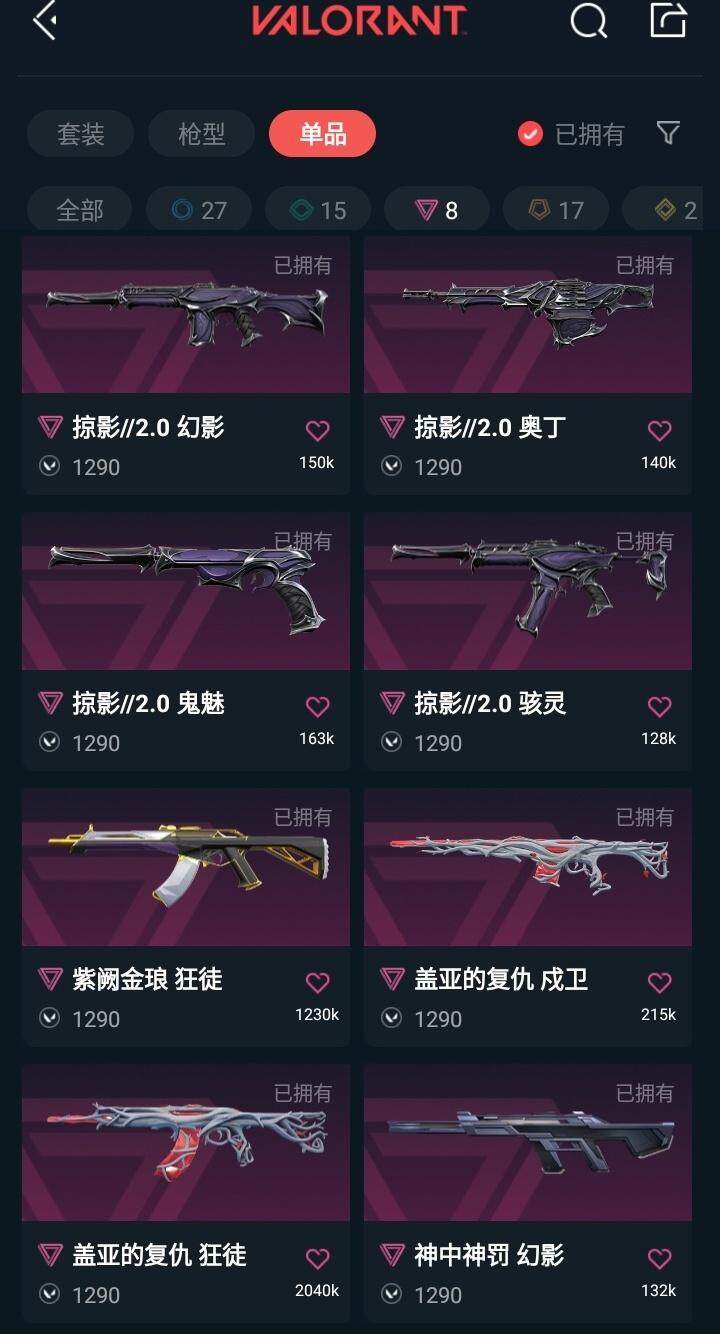The height and width of the screenshot is (1334, 720).
Task: Filter by the tier chip showing 15
Action: [318, 210]
